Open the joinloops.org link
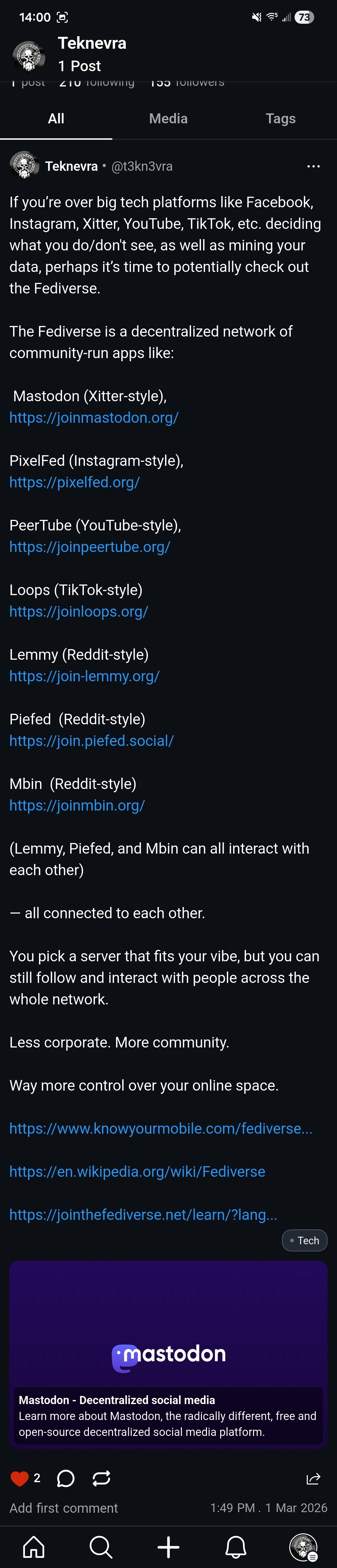 [78, 611]
